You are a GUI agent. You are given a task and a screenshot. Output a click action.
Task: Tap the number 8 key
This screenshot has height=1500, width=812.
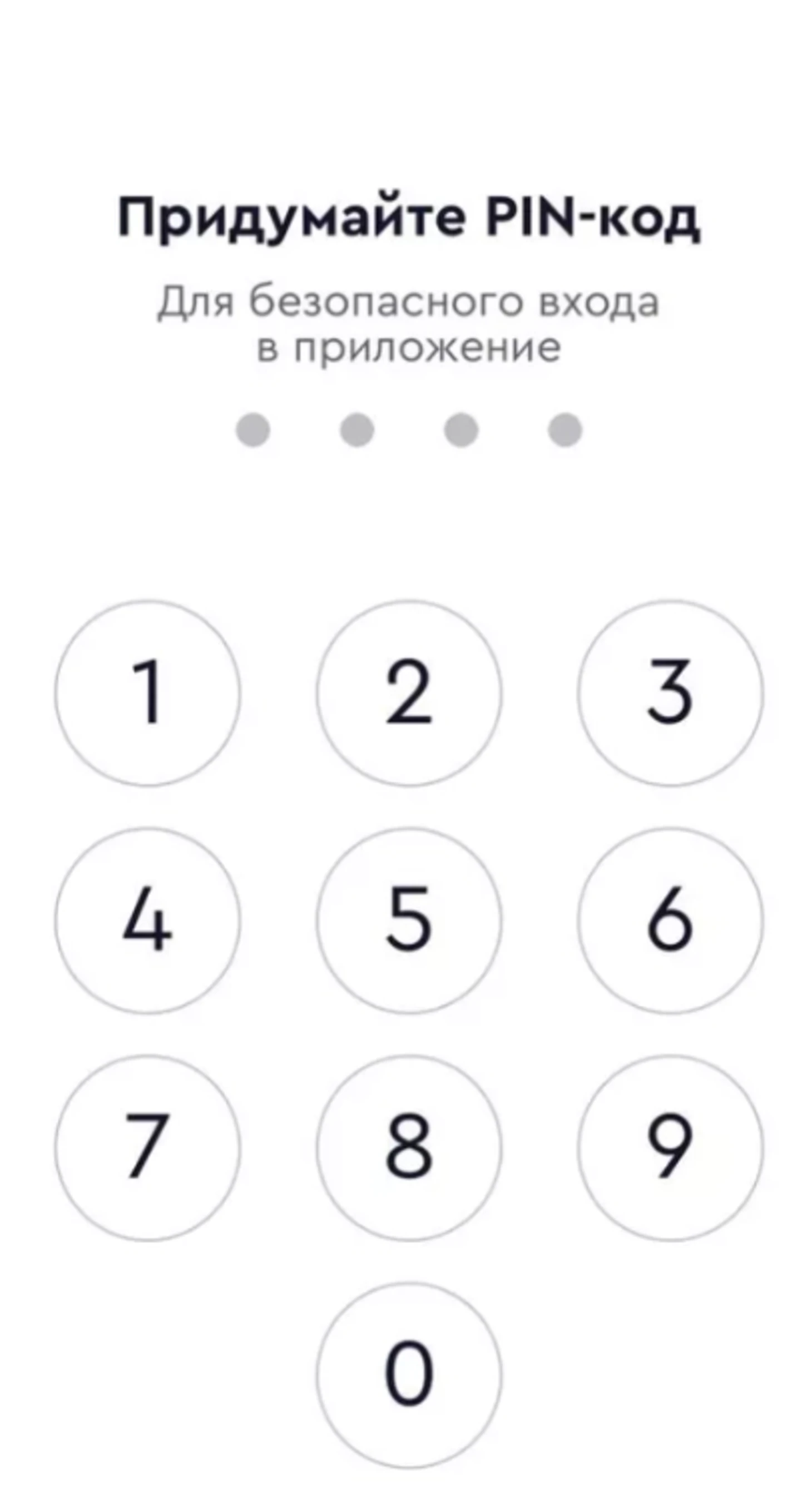pos(409,1148)
